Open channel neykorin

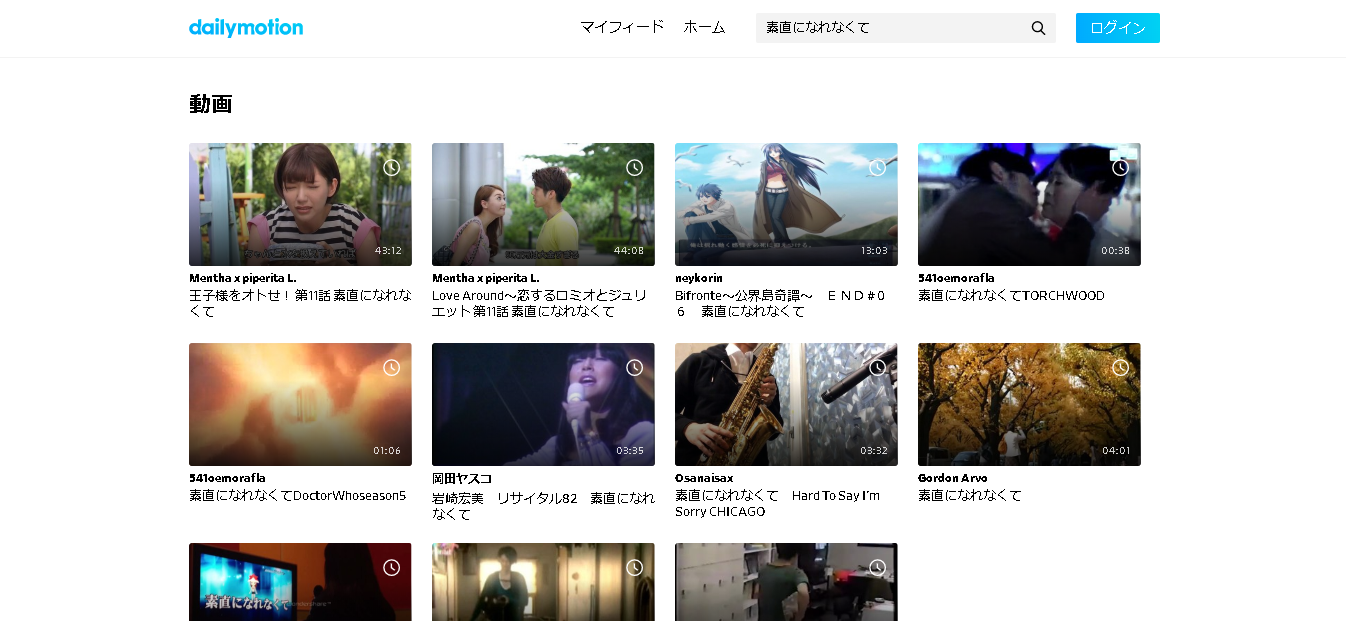click(699, 278)
